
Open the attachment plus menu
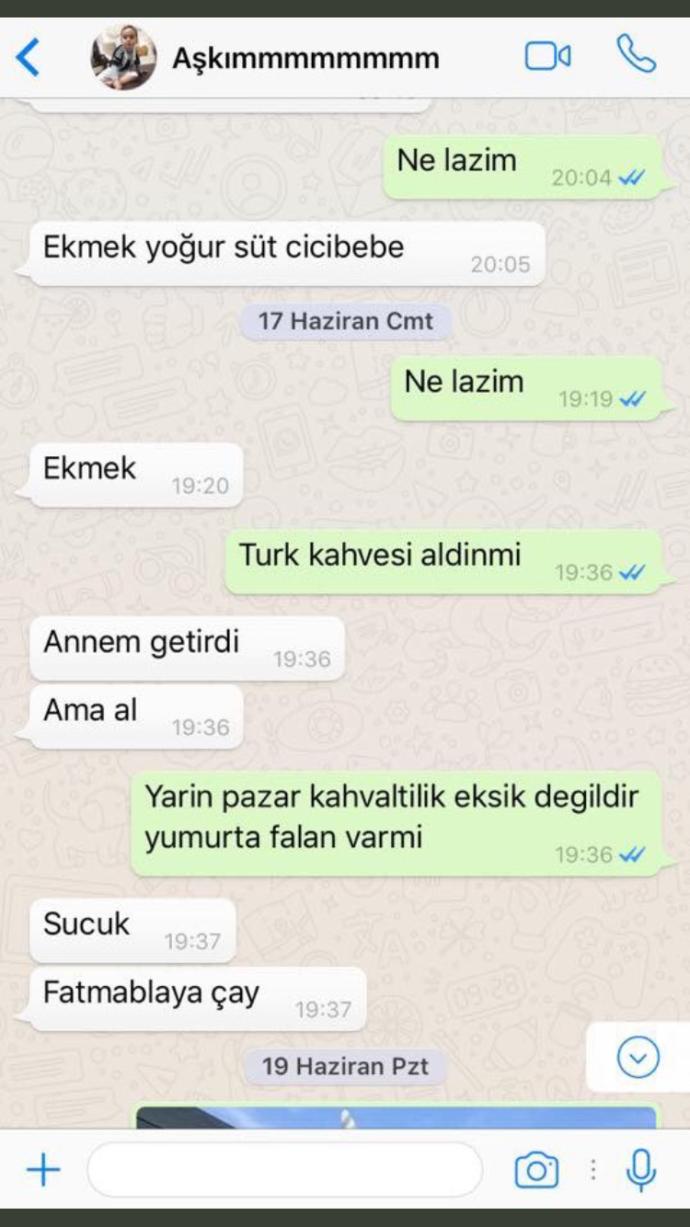pyautogui.click(x=42, y=1169)
